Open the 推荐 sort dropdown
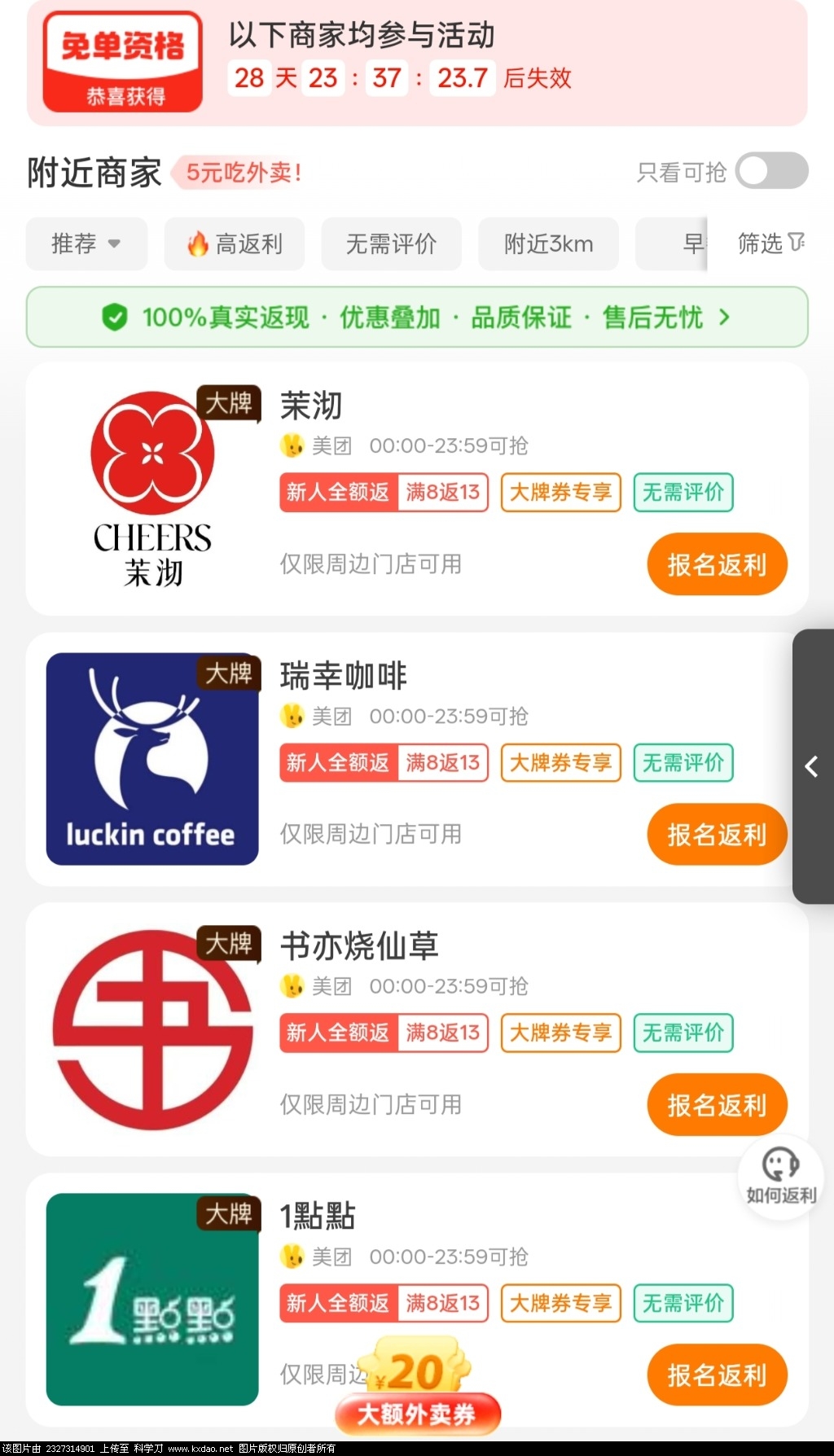The width and height of the screenshot is (834, 1456). tap(86, 243)
